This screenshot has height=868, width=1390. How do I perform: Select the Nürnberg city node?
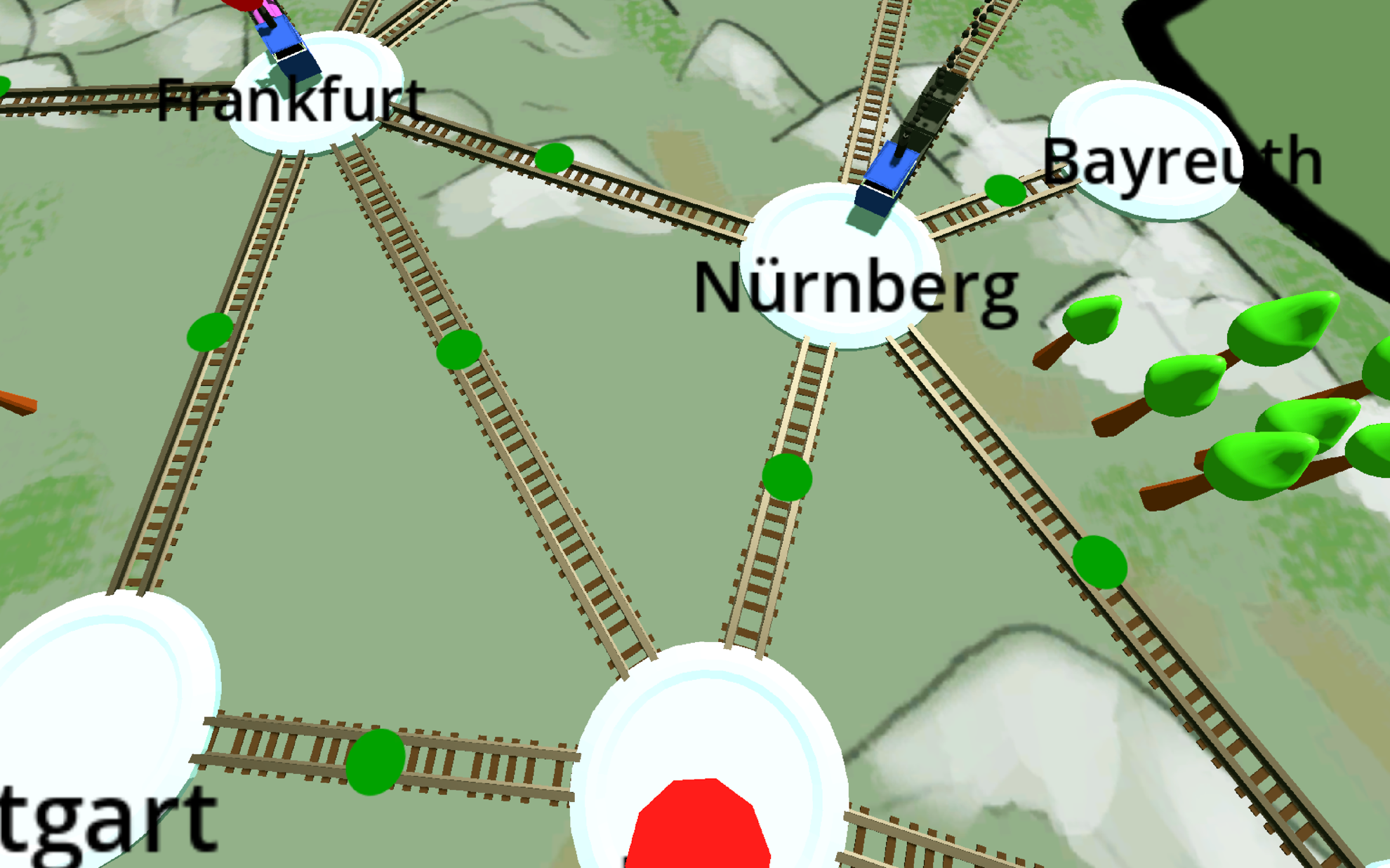pos(840,267)
